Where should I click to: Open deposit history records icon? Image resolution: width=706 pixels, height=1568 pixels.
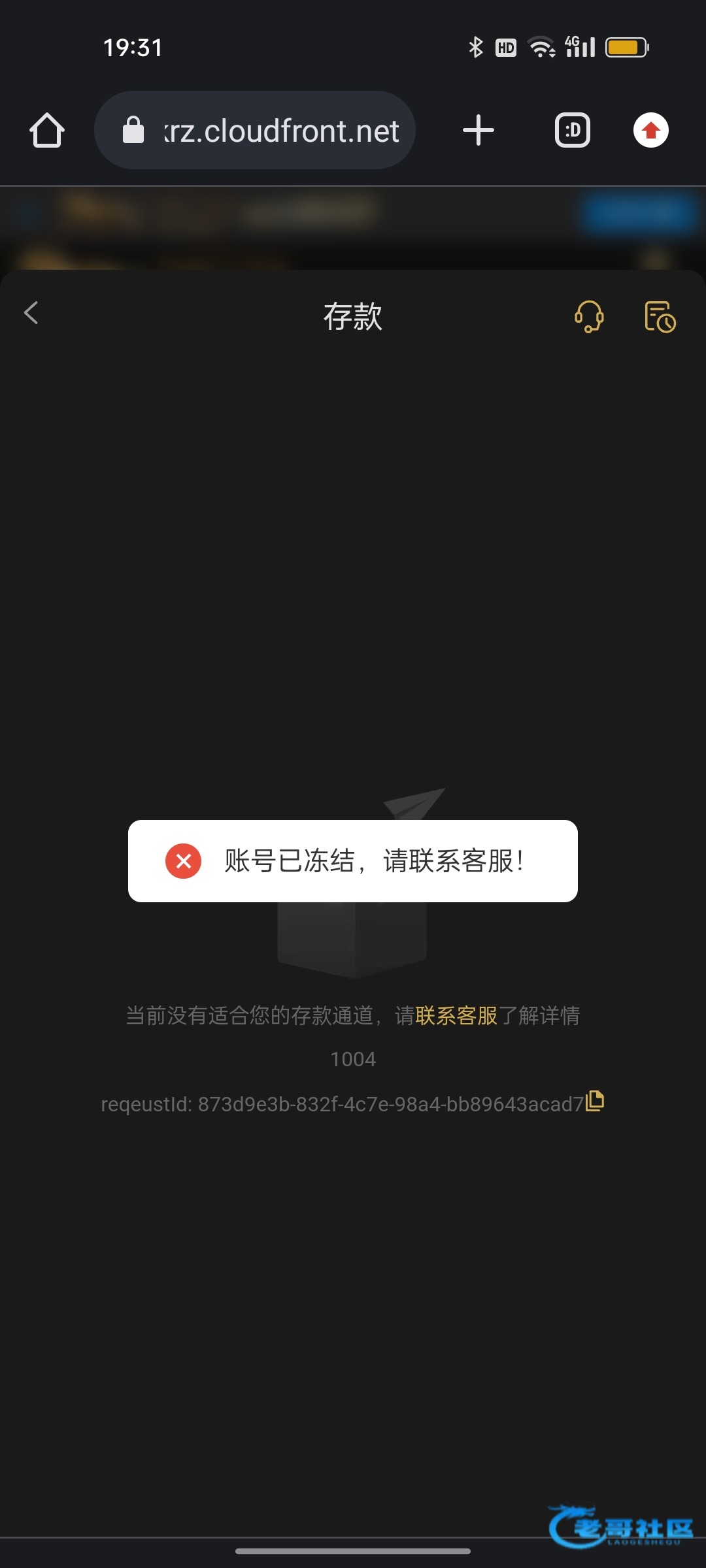pyautogui.click(x=660, y=316)
